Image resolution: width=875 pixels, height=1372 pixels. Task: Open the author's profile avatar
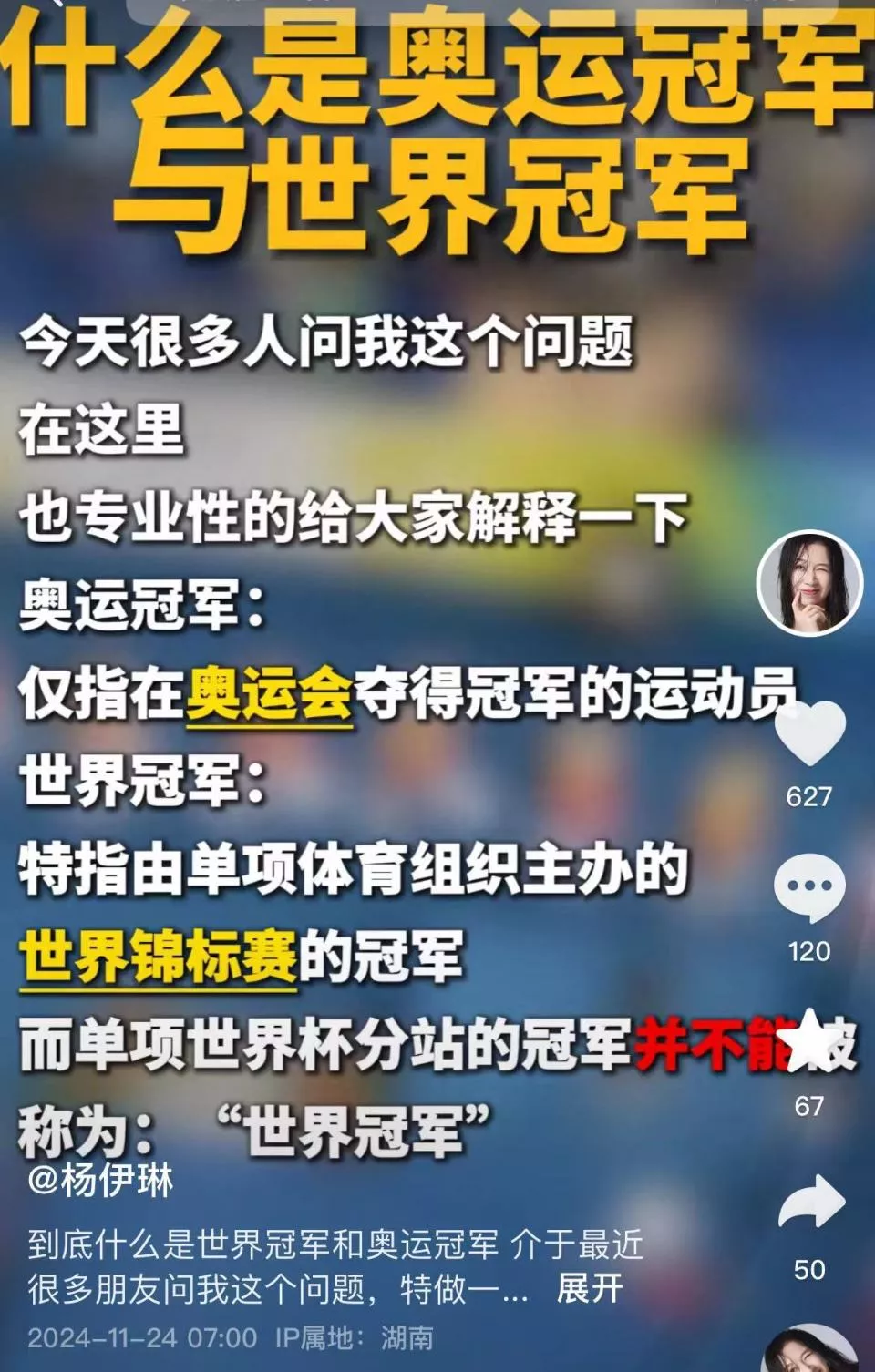[809, 583]
